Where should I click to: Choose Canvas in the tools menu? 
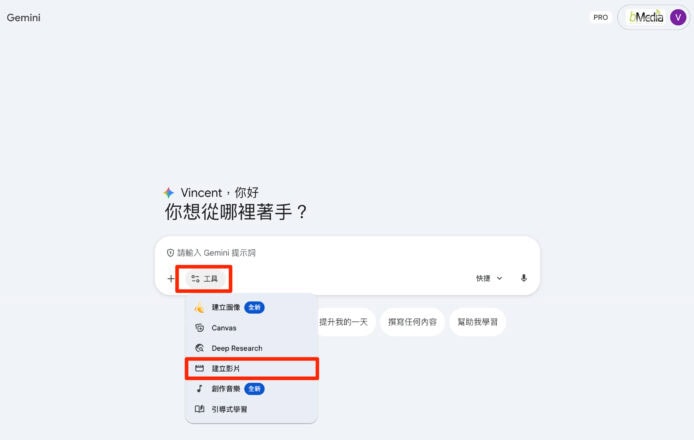point(223,328)
